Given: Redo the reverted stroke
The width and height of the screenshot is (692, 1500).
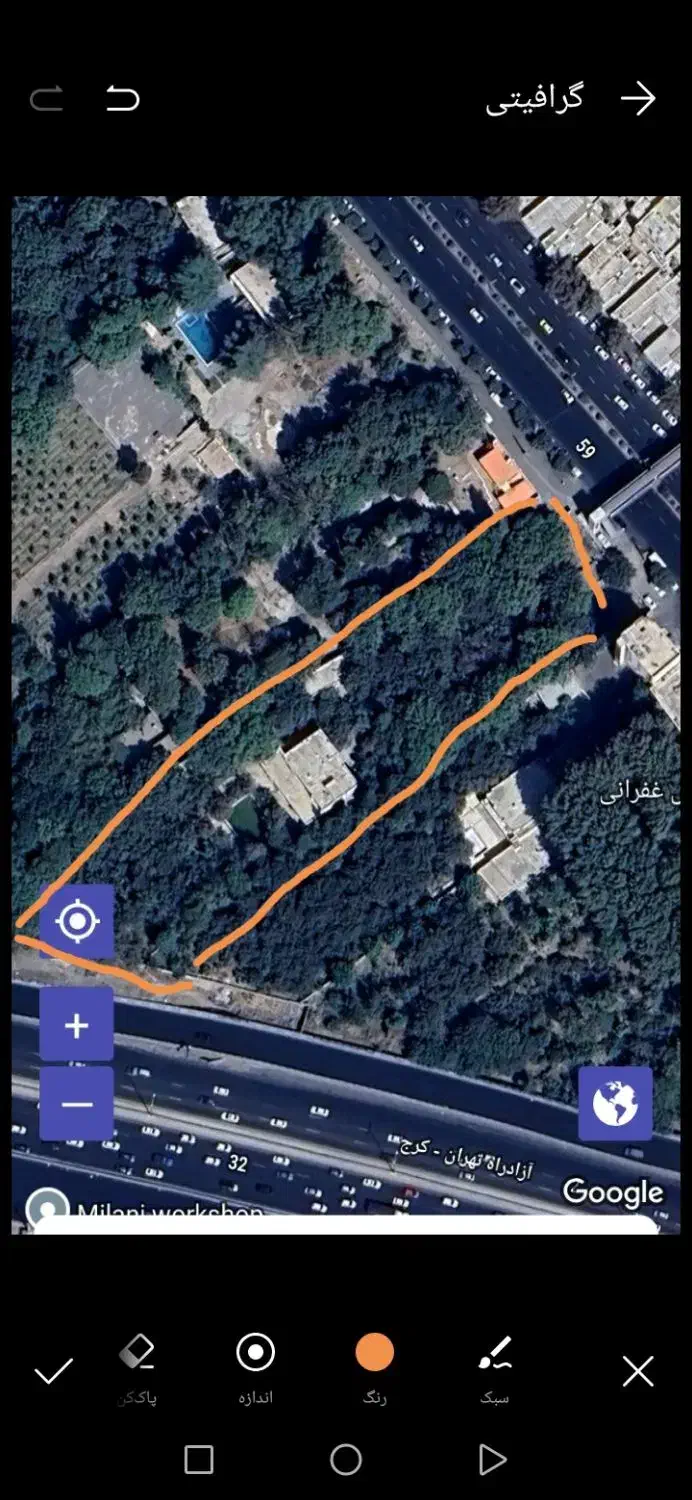Looking at the screenshot, I should coord(47,98).
